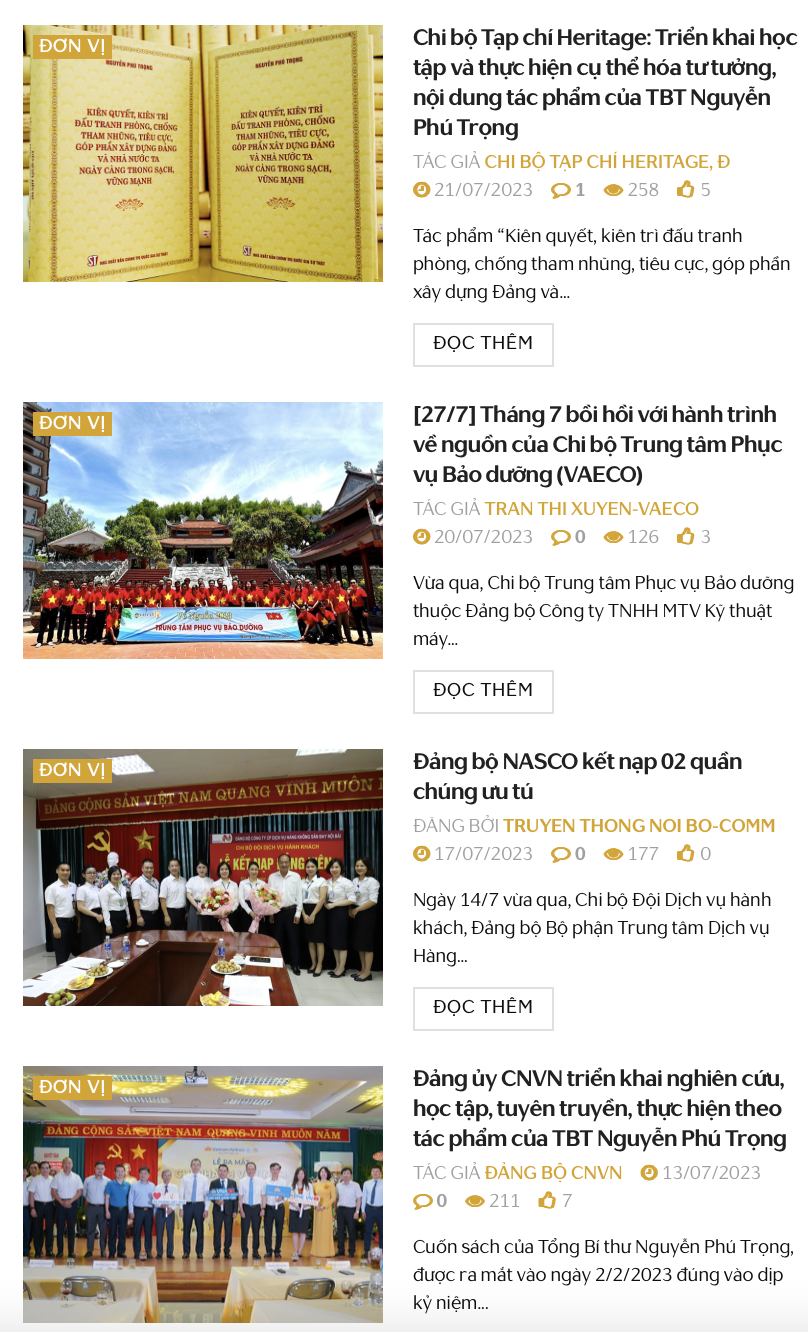The width and height of the screenshot is (808, 1332).
Task: Tap the ĐƠN VỊ tag on the Heritage thumbnail
Action: [72, 47]
